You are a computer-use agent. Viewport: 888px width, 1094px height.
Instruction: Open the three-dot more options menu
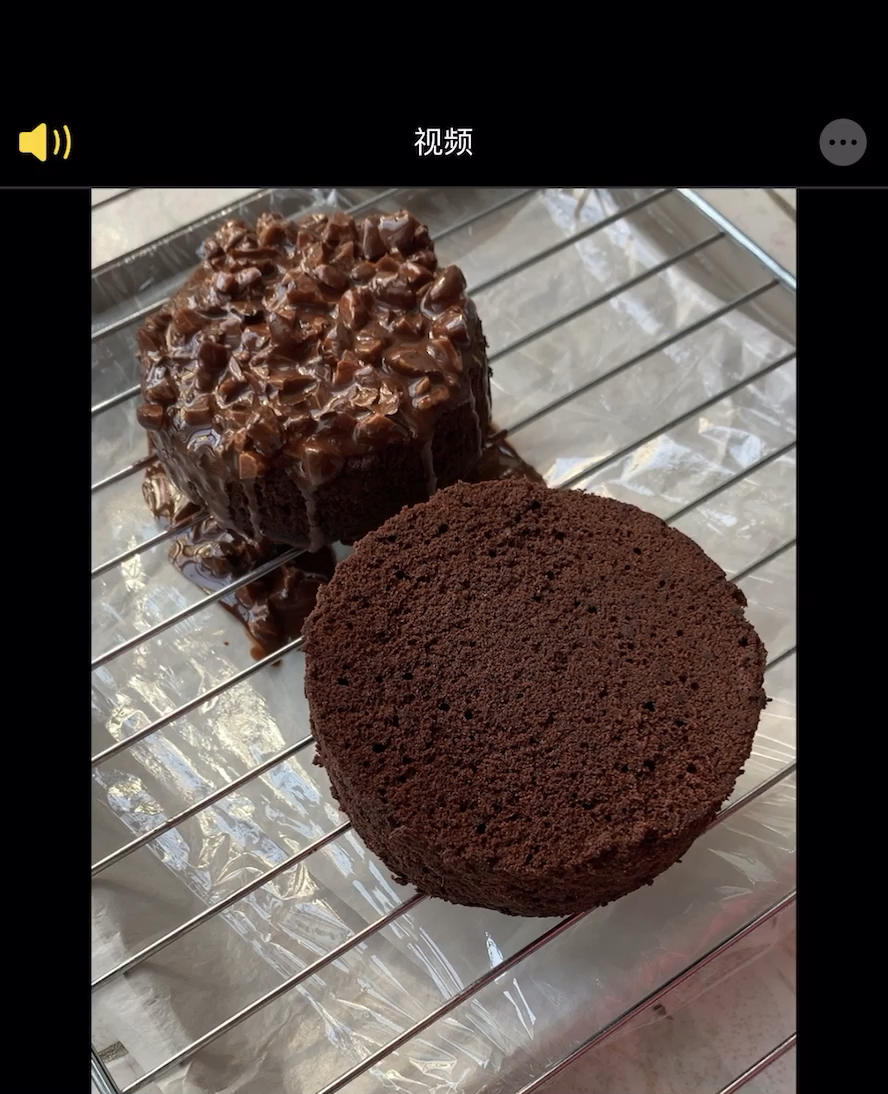[843, 142]
